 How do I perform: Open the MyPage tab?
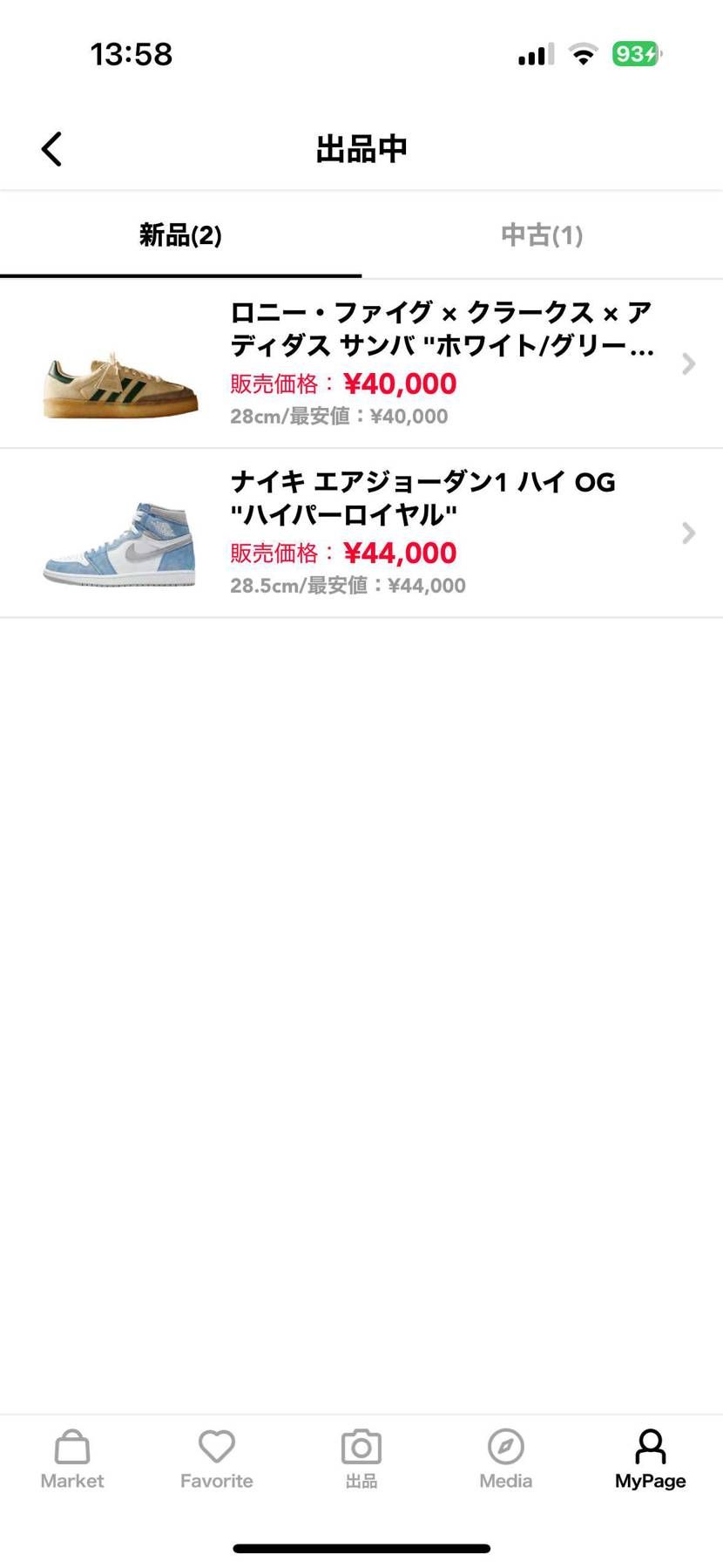(650, 1460)
